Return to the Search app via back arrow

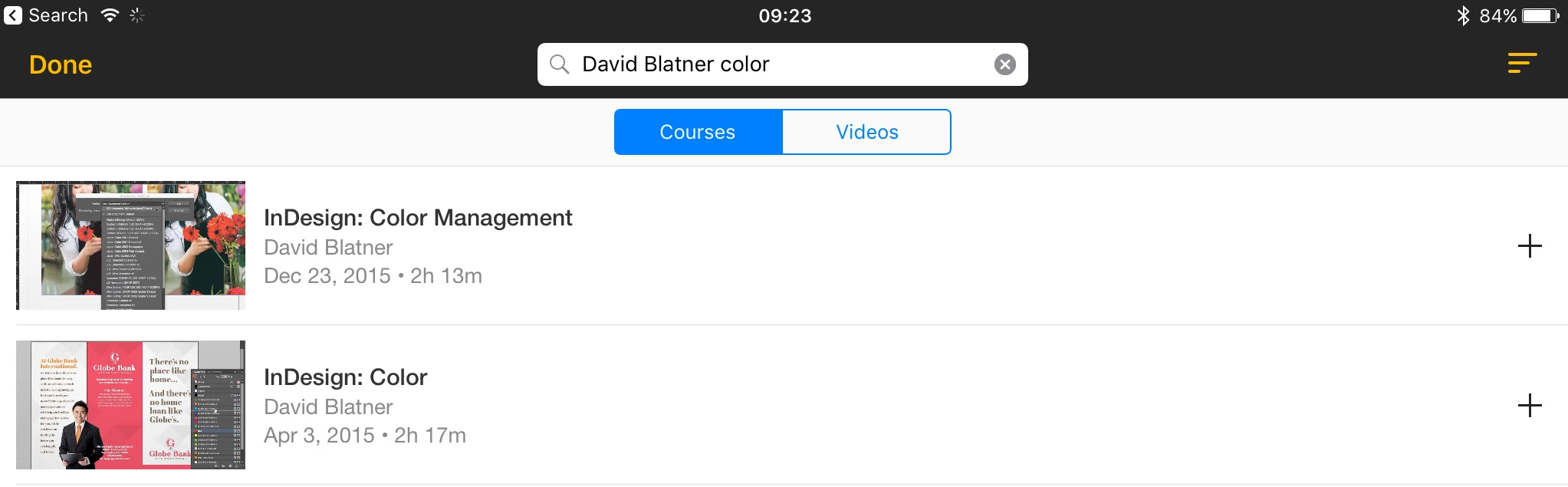[13, 15]
